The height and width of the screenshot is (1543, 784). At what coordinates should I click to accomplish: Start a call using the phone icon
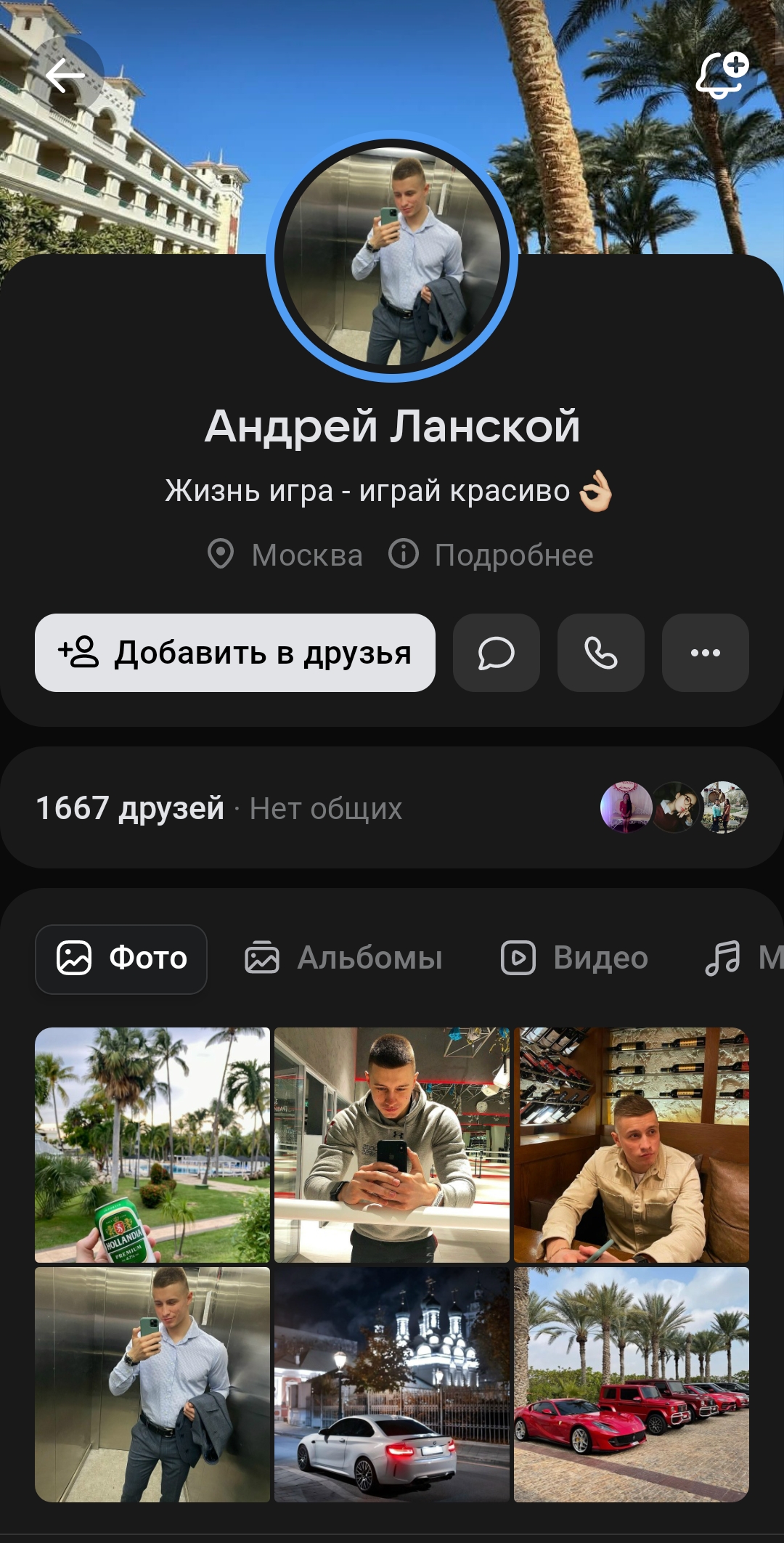(x=600, y=653)
